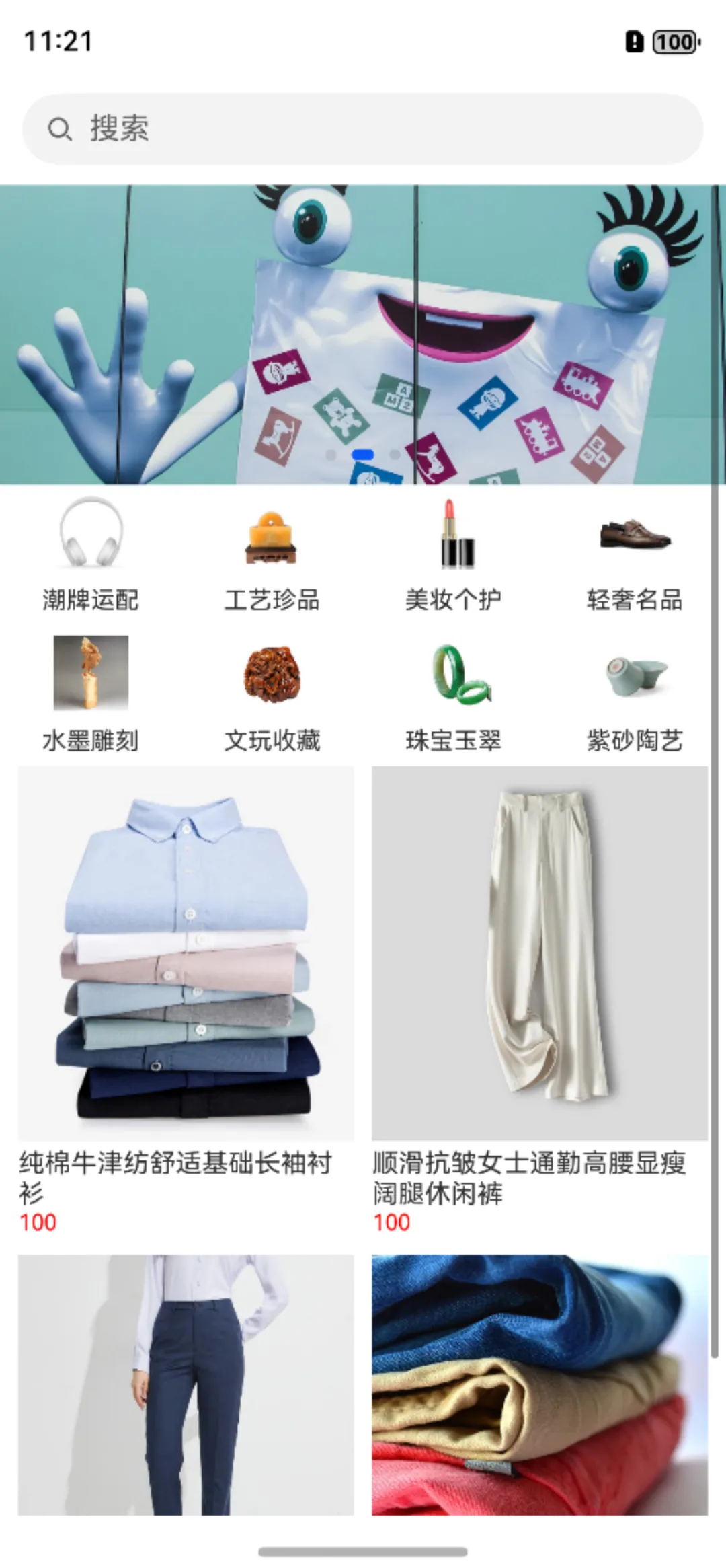Tap the 搜索 search input field
This screenshot has width=726, height=1568.
coord(269,129)
